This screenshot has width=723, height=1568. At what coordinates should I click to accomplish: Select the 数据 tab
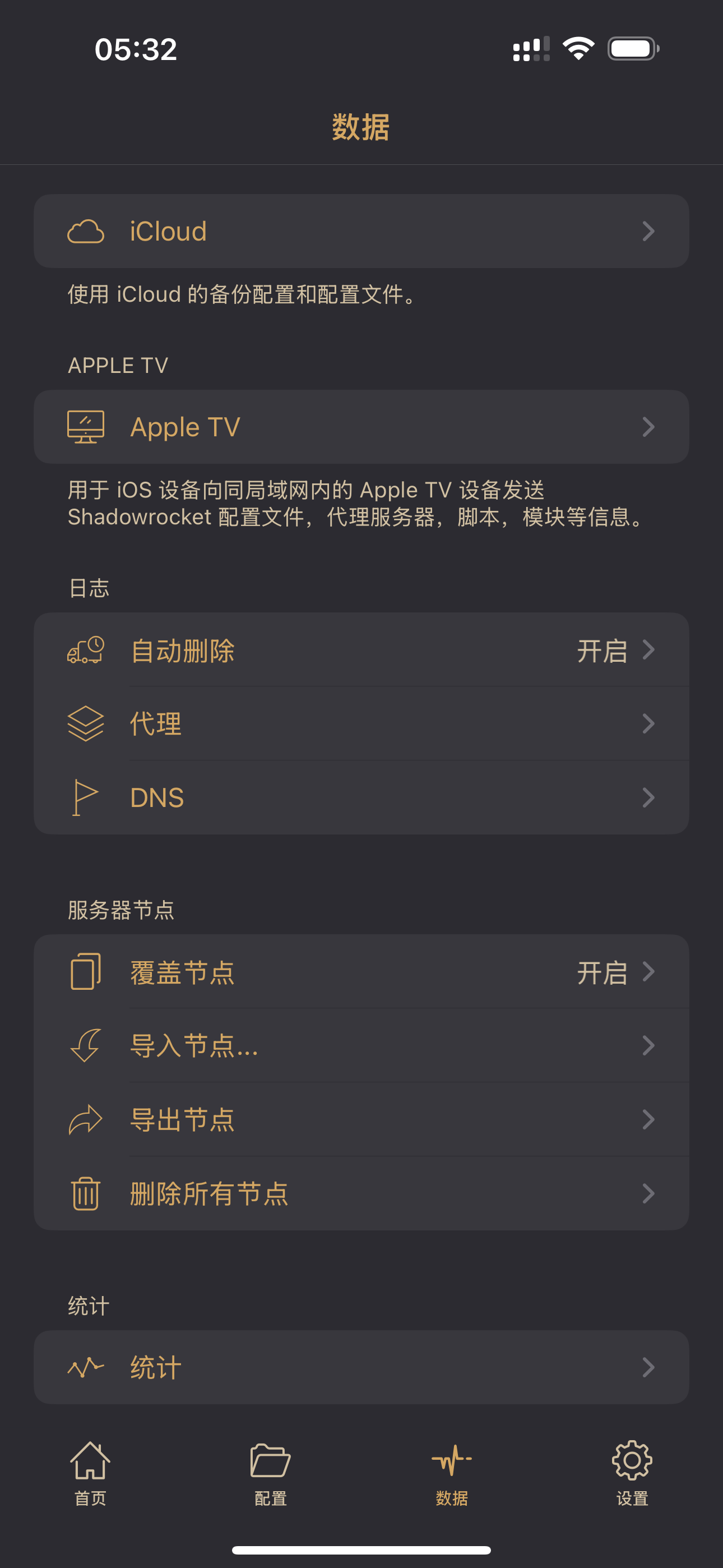(x=452, y=1473)
